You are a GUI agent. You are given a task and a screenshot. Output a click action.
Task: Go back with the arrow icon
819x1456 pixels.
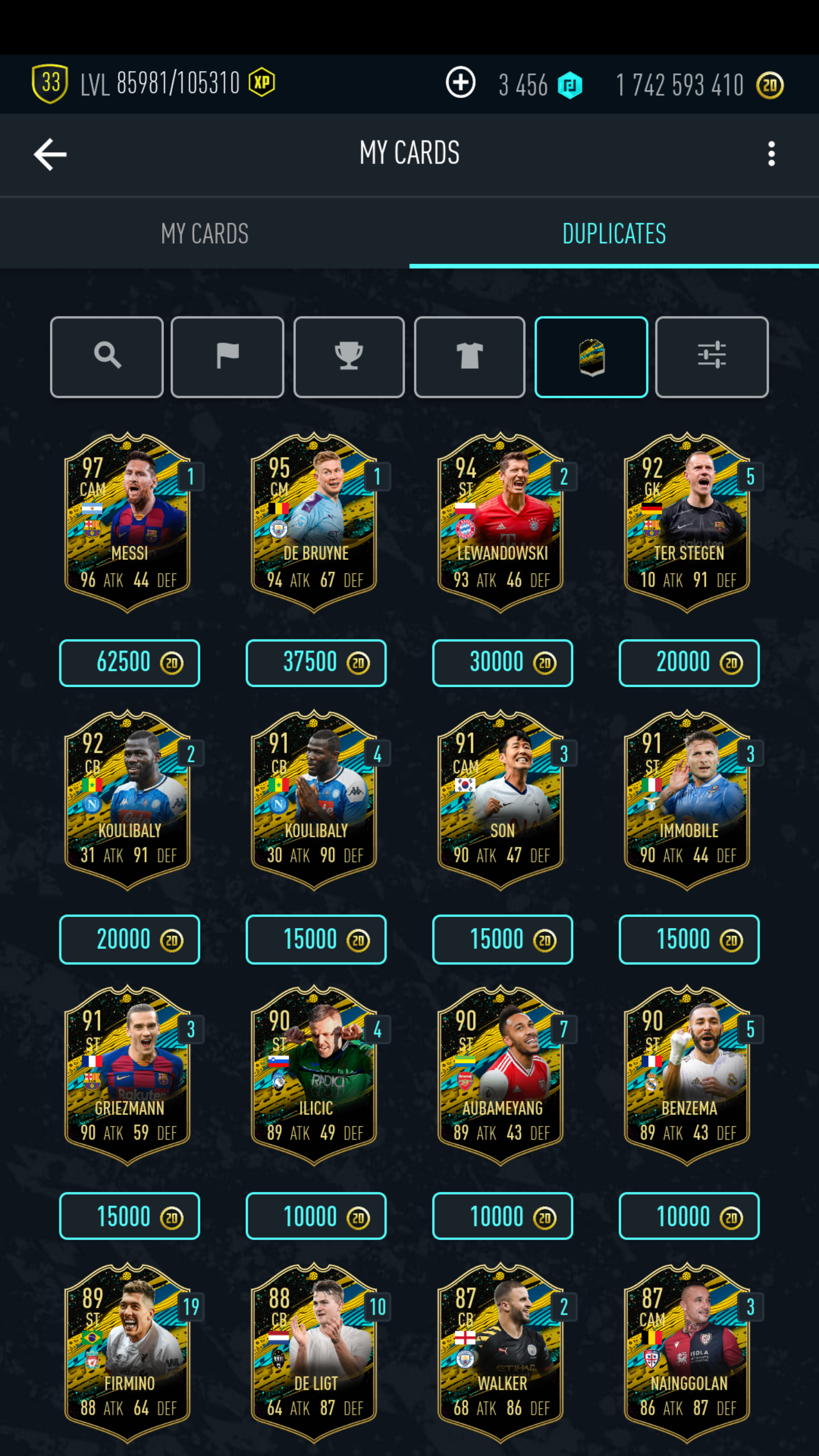pyautogui.click(x=50, y=154)
